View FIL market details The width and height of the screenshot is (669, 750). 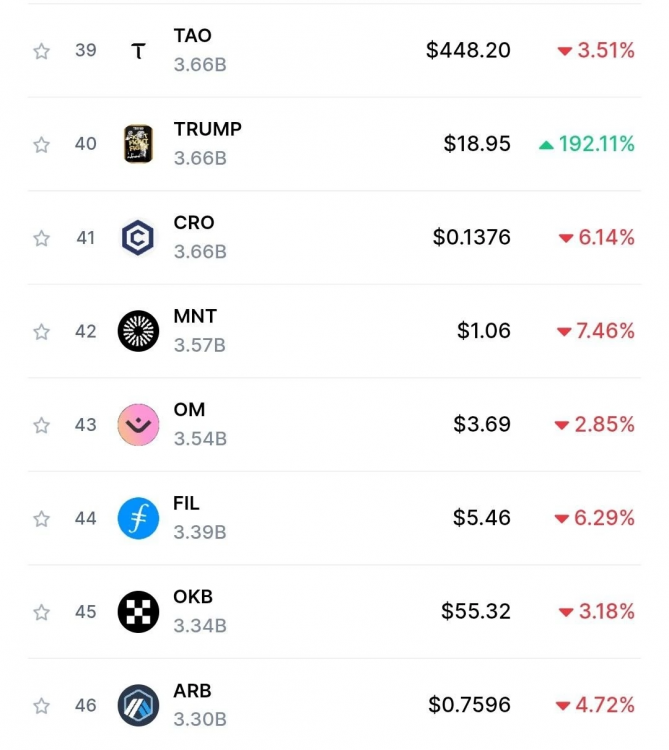click(x=300, y=518)
